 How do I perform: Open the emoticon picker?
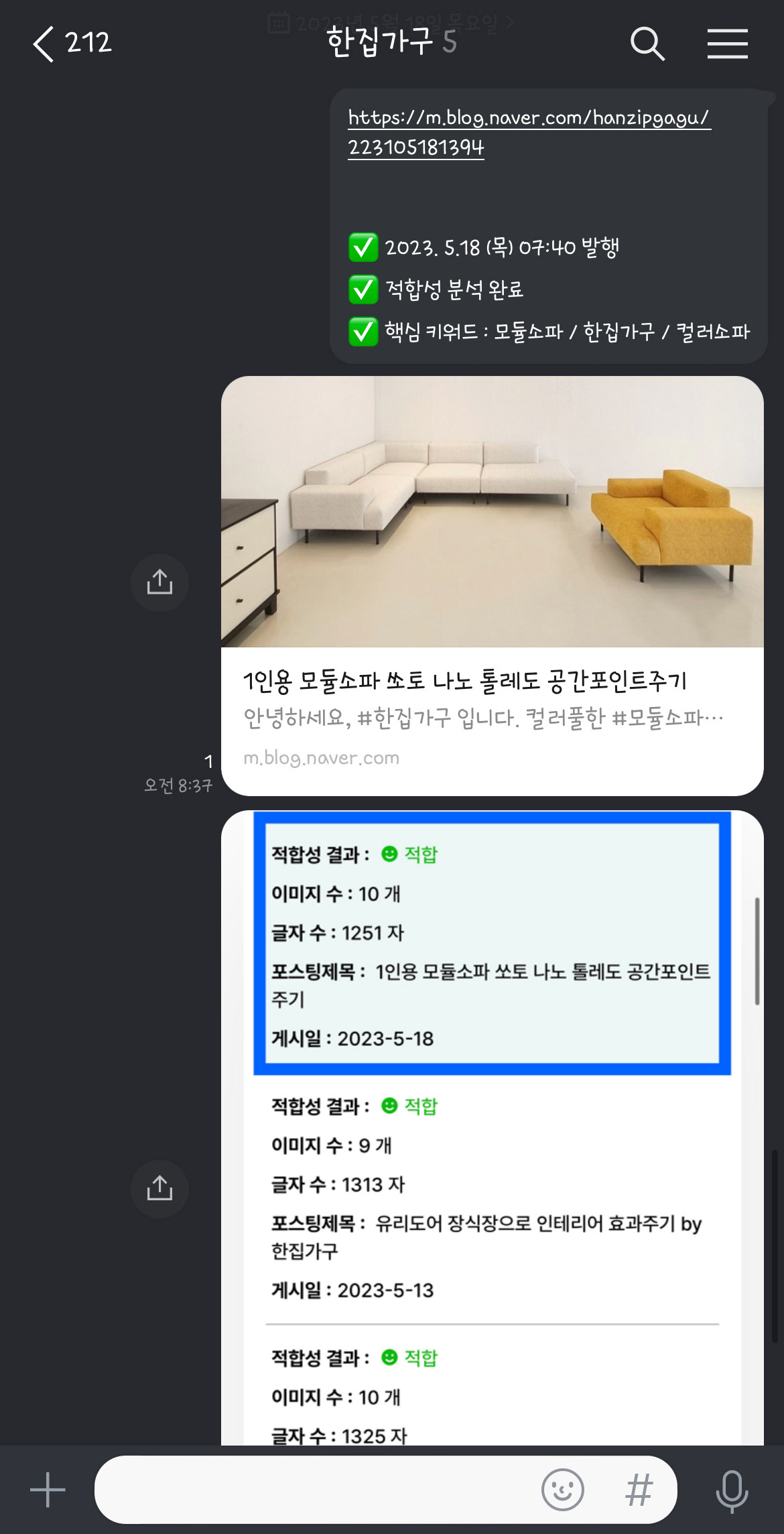click(x=562, y=1490)
